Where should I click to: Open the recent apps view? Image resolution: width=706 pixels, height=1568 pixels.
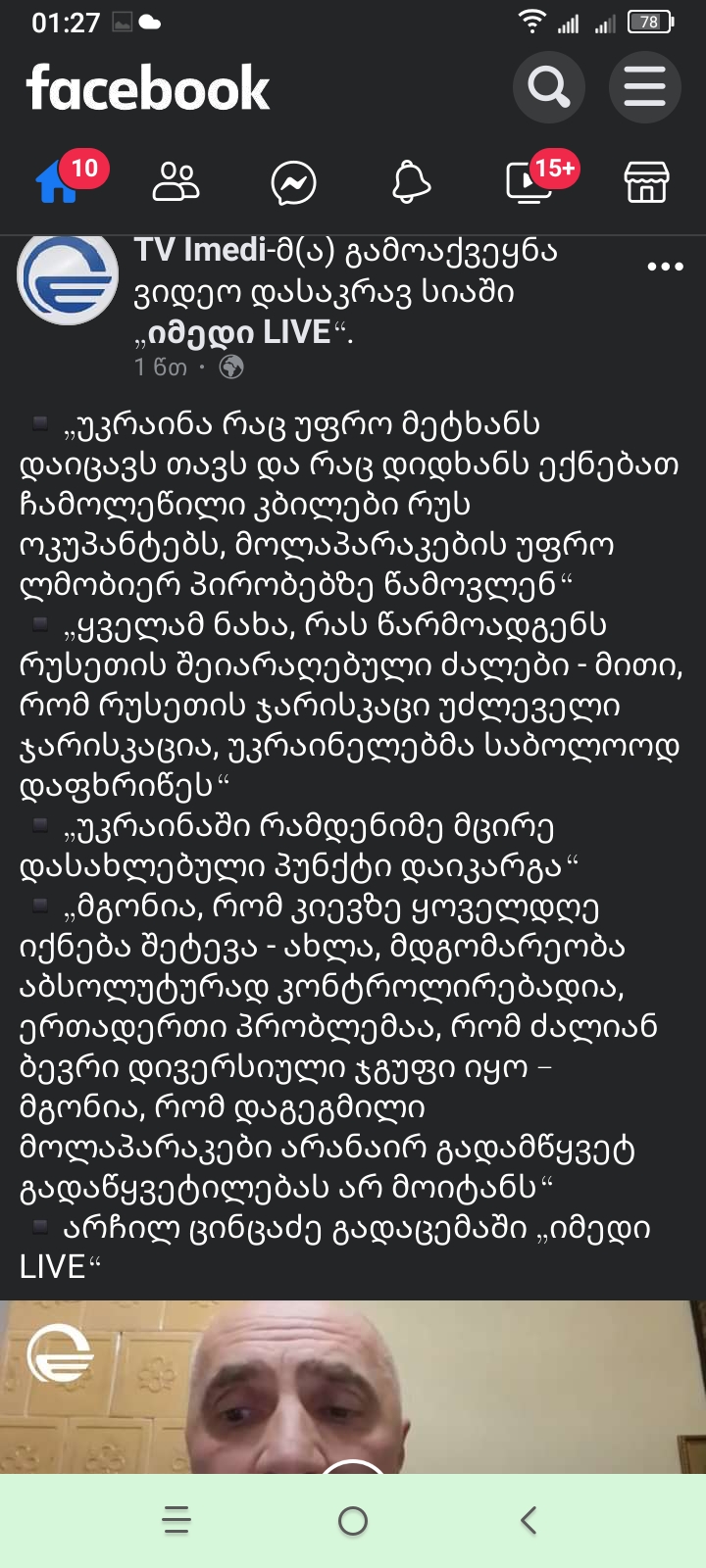coord(176,1521)
